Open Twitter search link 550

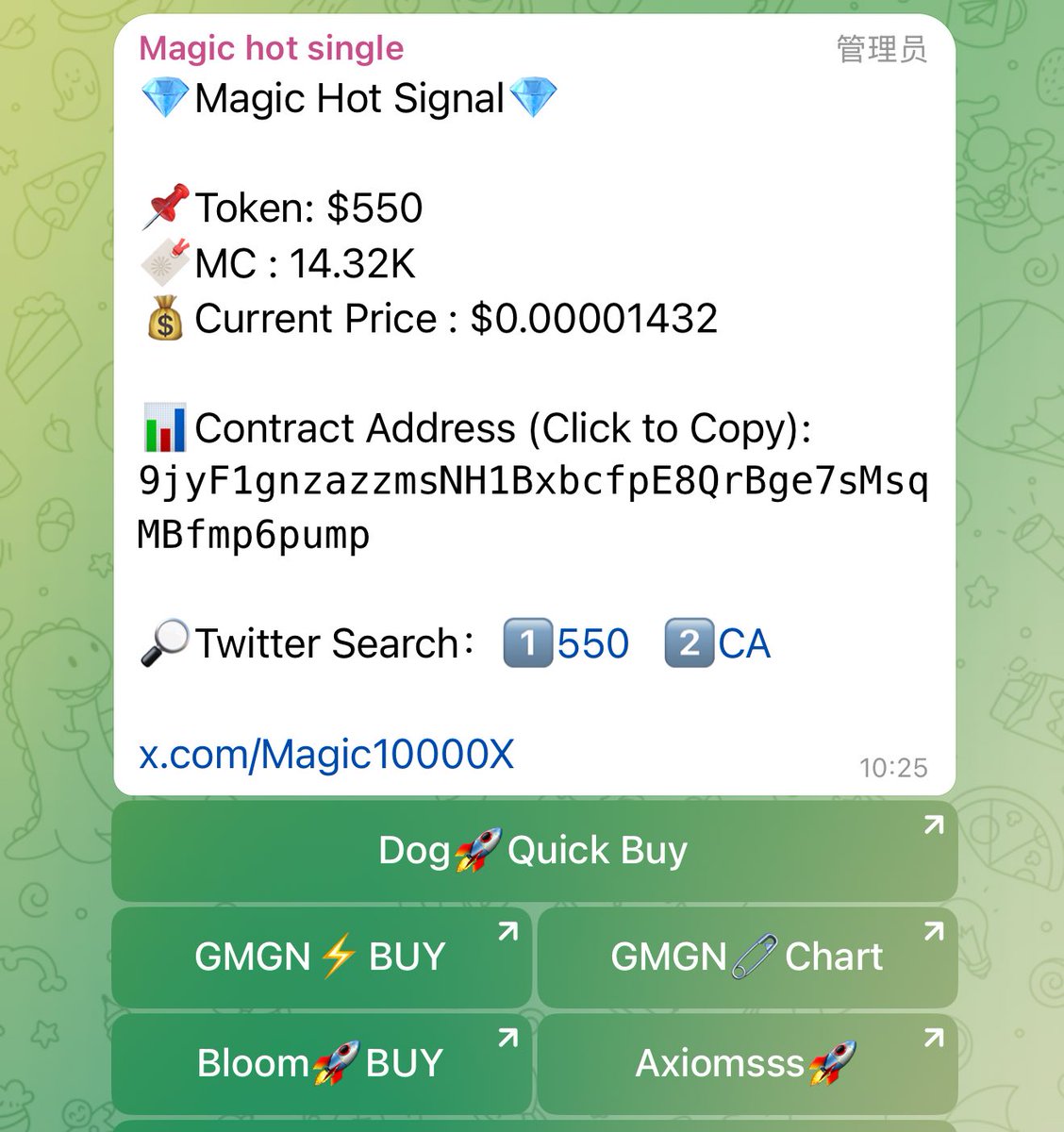tap(591, 644)
